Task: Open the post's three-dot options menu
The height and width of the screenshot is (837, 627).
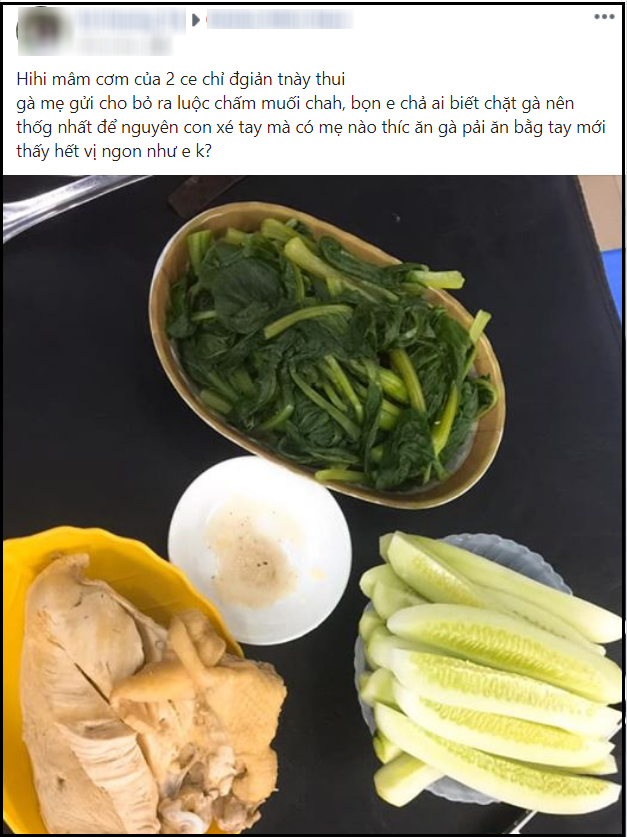Action: (x=603, y=18)
